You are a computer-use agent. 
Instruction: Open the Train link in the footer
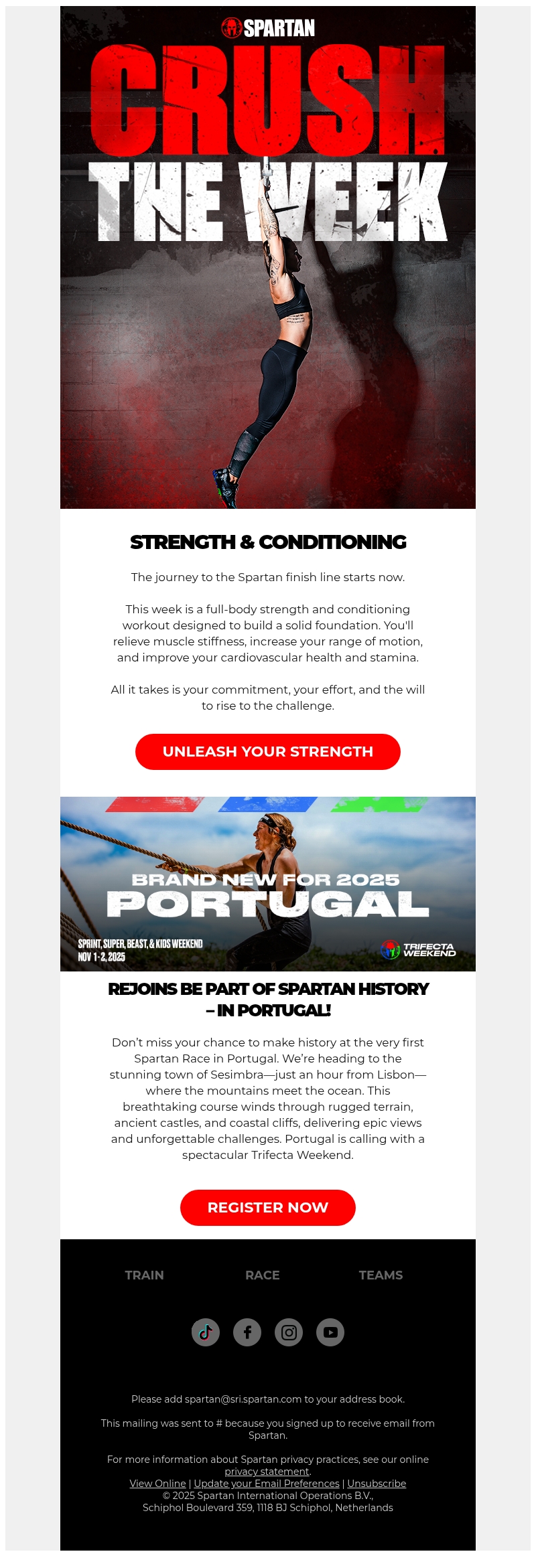point(144,1275)
